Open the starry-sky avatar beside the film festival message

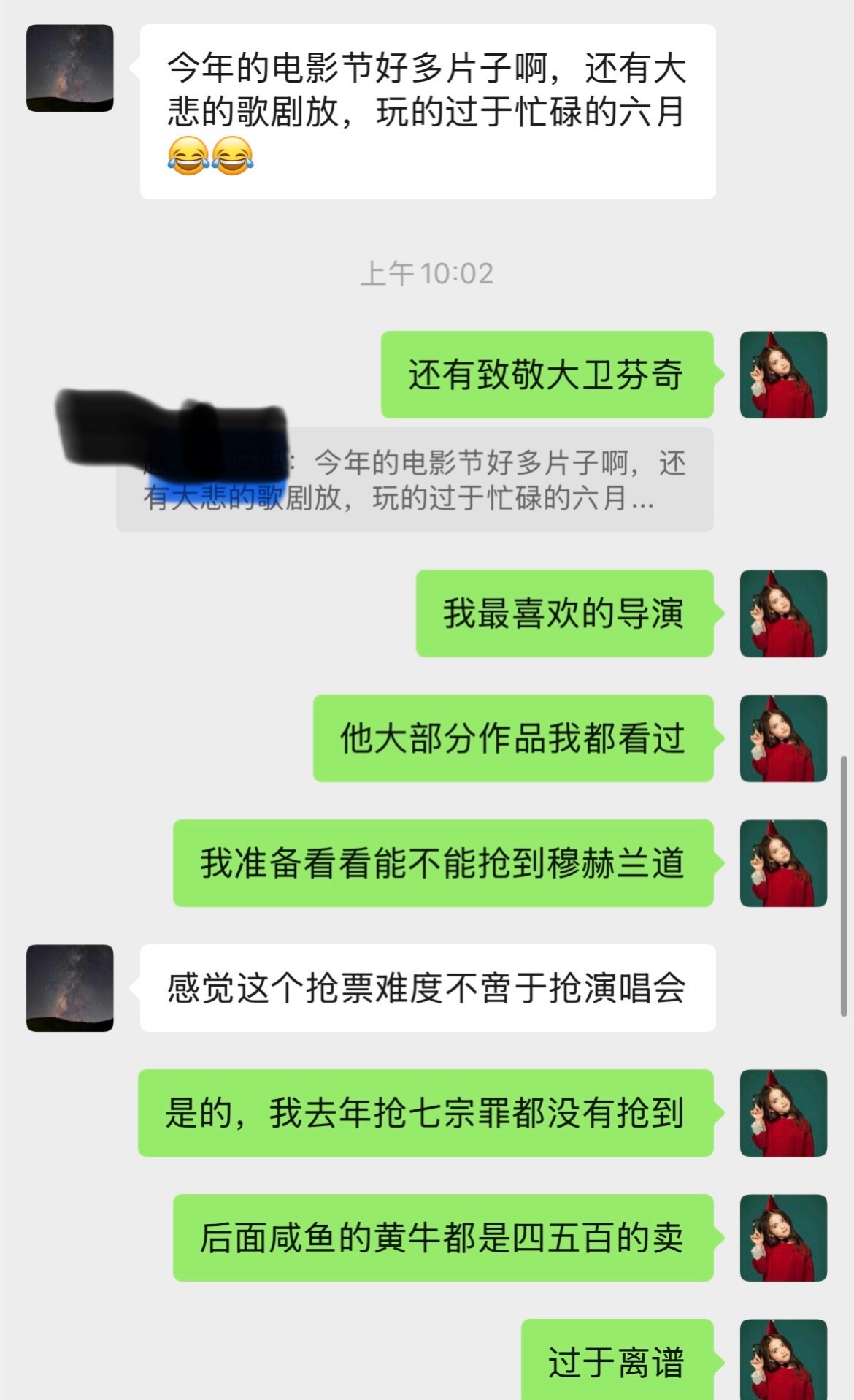70,68
